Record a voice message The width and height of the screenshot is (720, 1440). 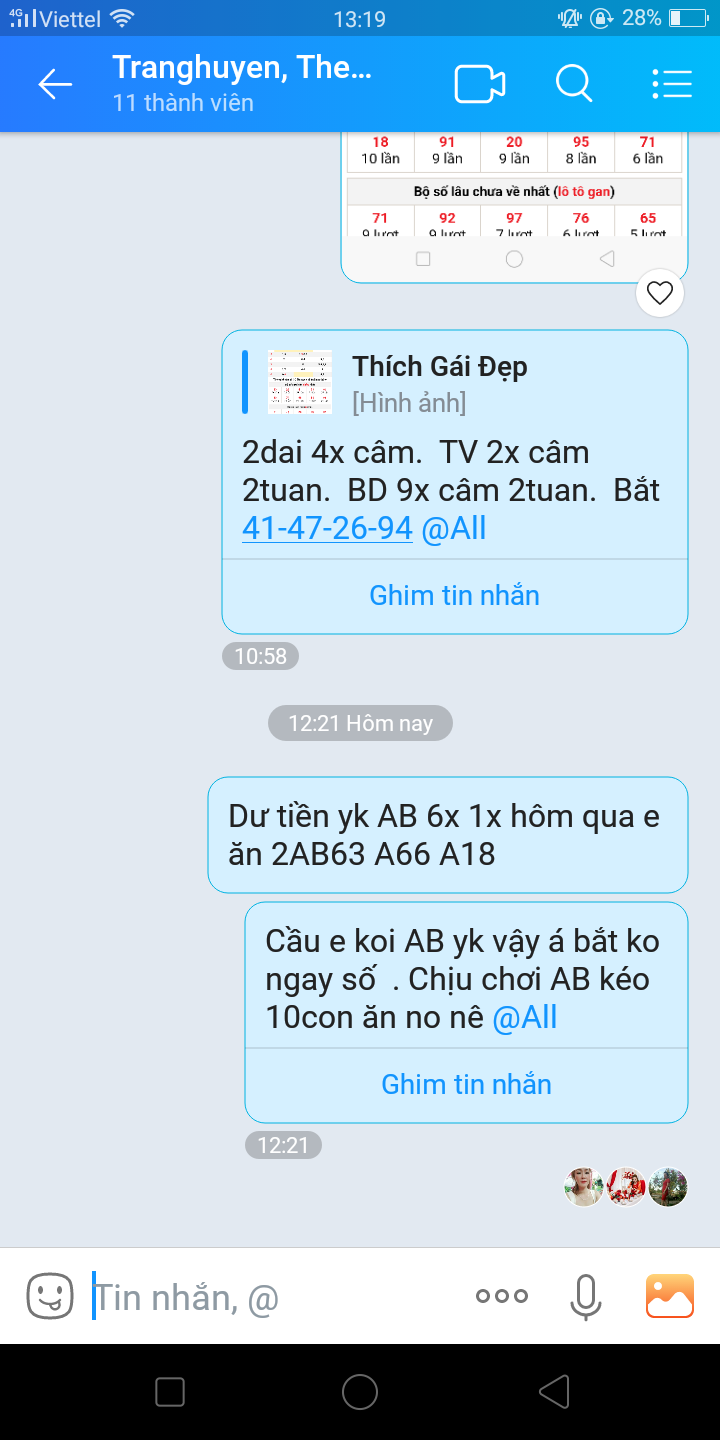point(585,1296)
